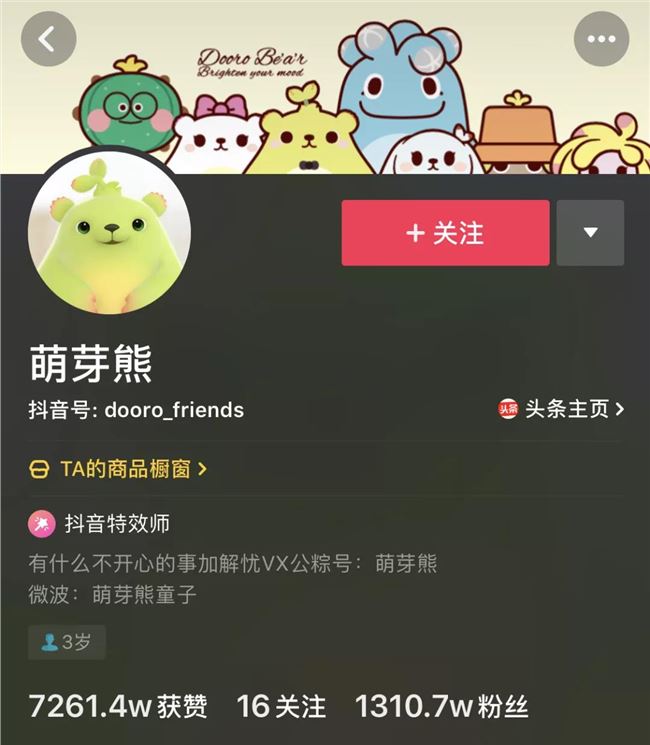View the 16 关注 following list
Screen dimensions: 650x745
(281, 706)
